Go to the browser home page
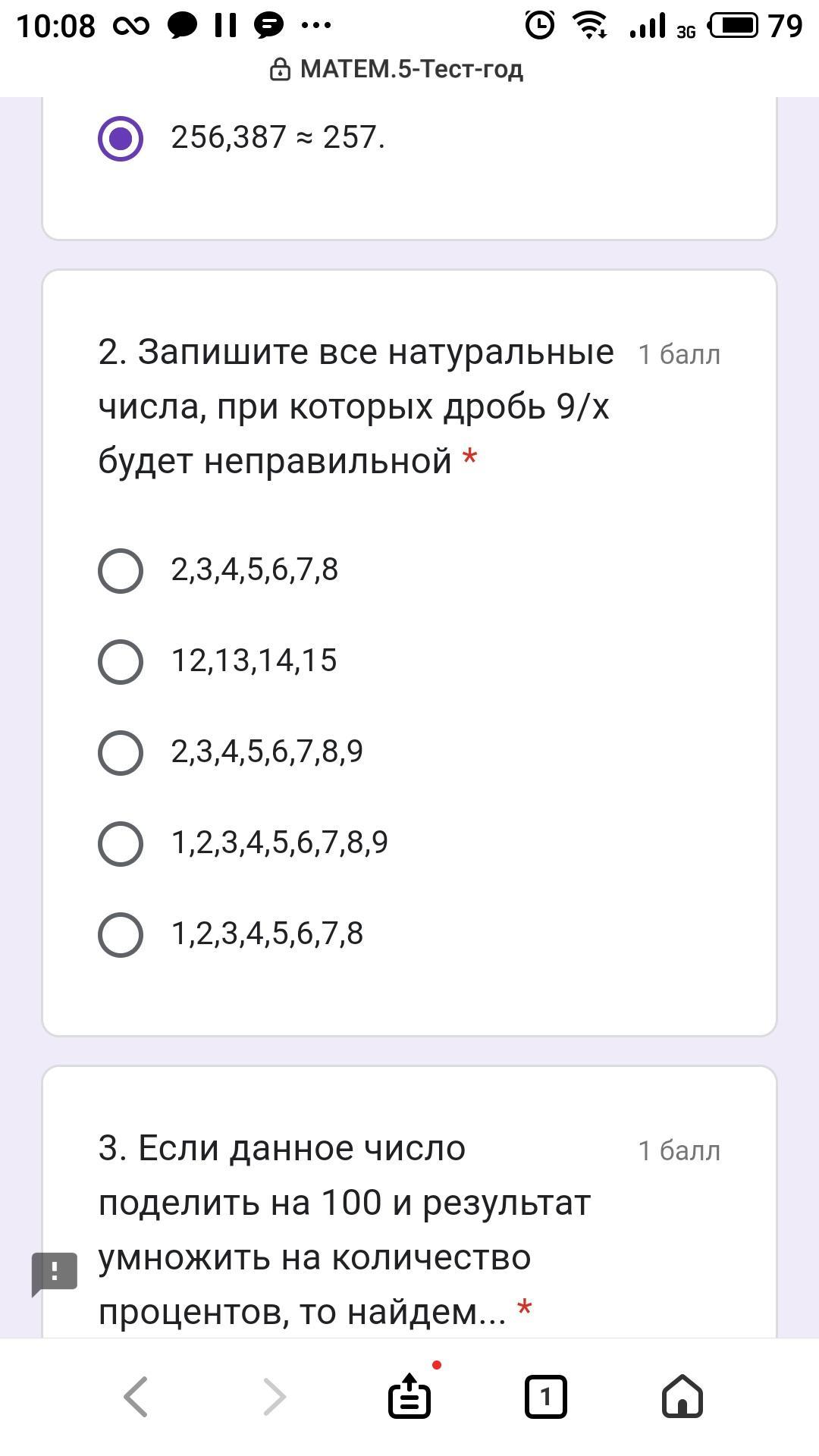819x1456 pixels. tap(682, 1397)
